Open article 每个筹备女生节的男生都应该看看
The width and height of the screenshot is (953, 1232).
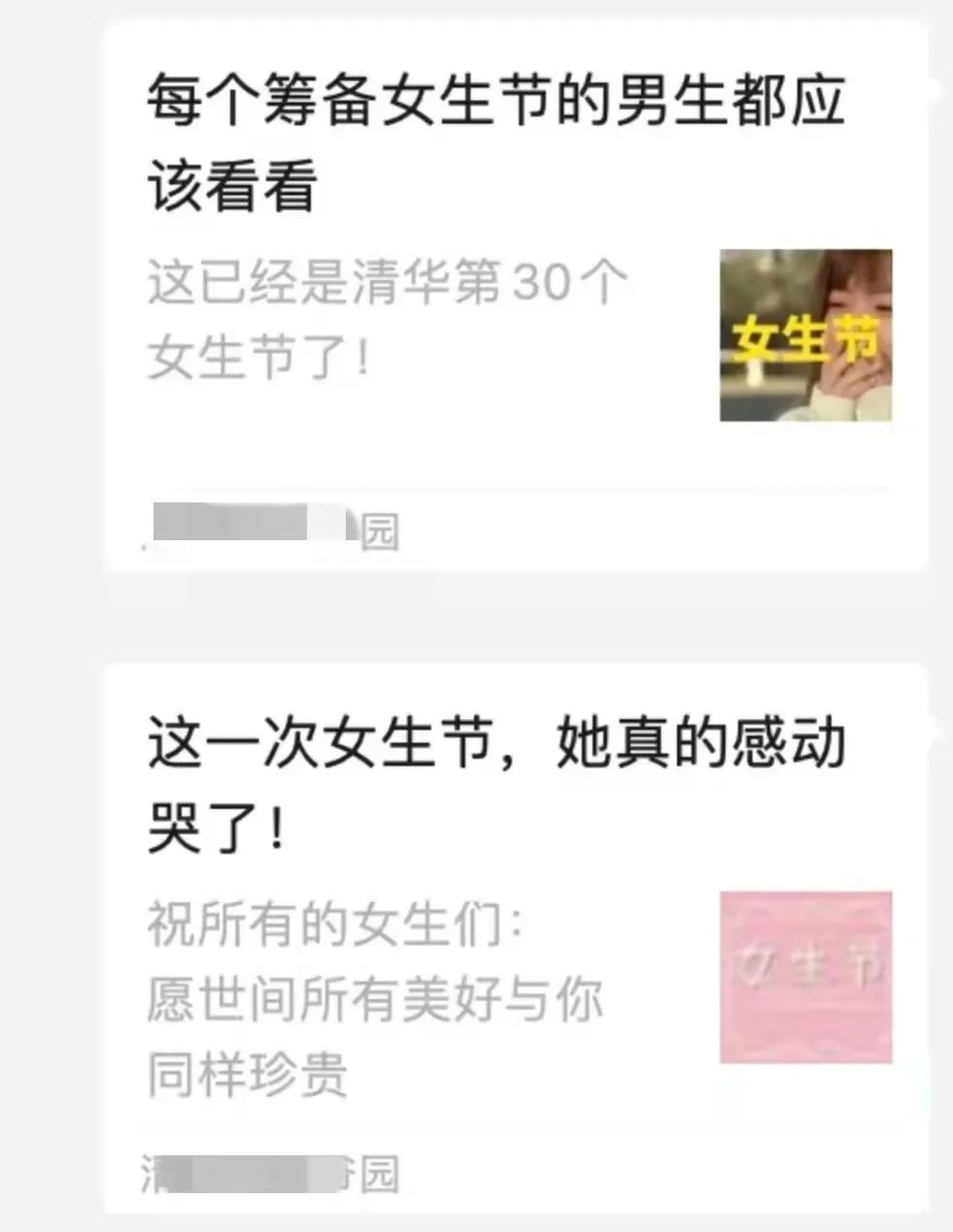(x=495, y=142)
